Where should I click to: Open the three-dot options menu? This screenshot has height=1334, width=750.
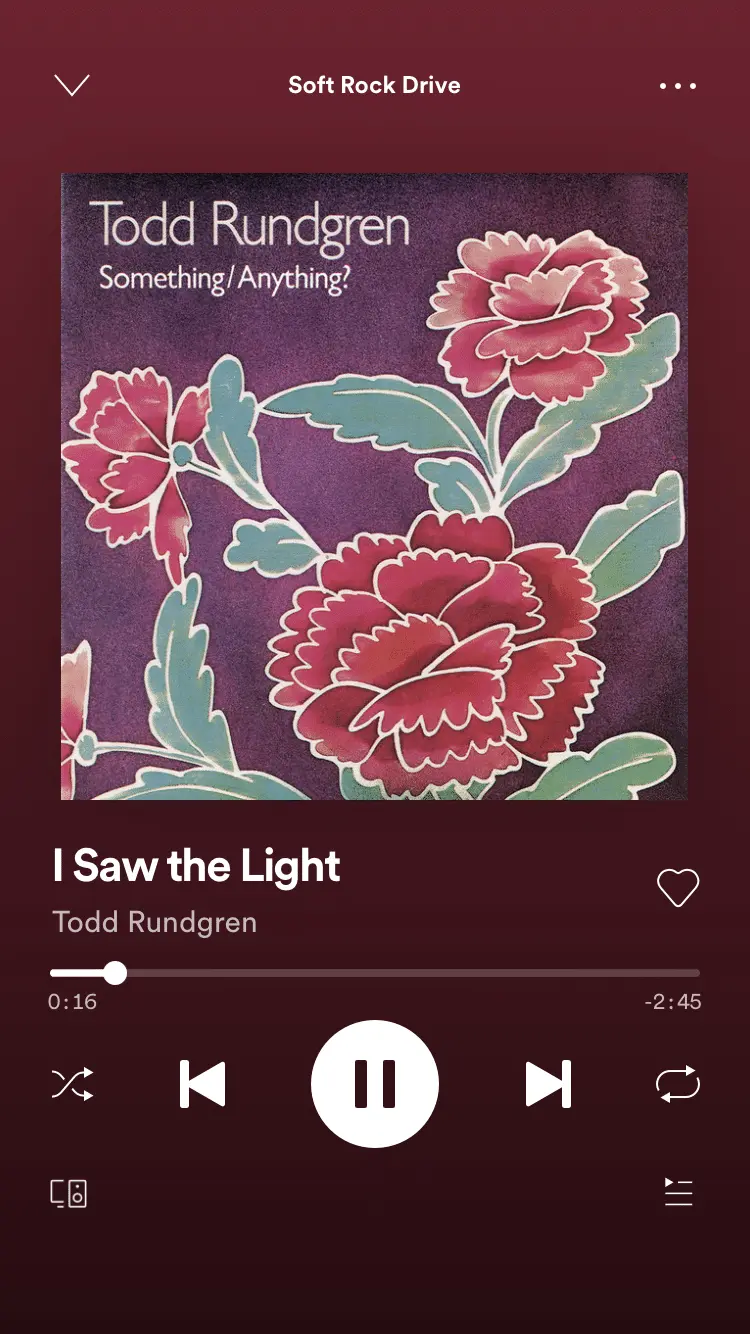click(x=678, y=86)
